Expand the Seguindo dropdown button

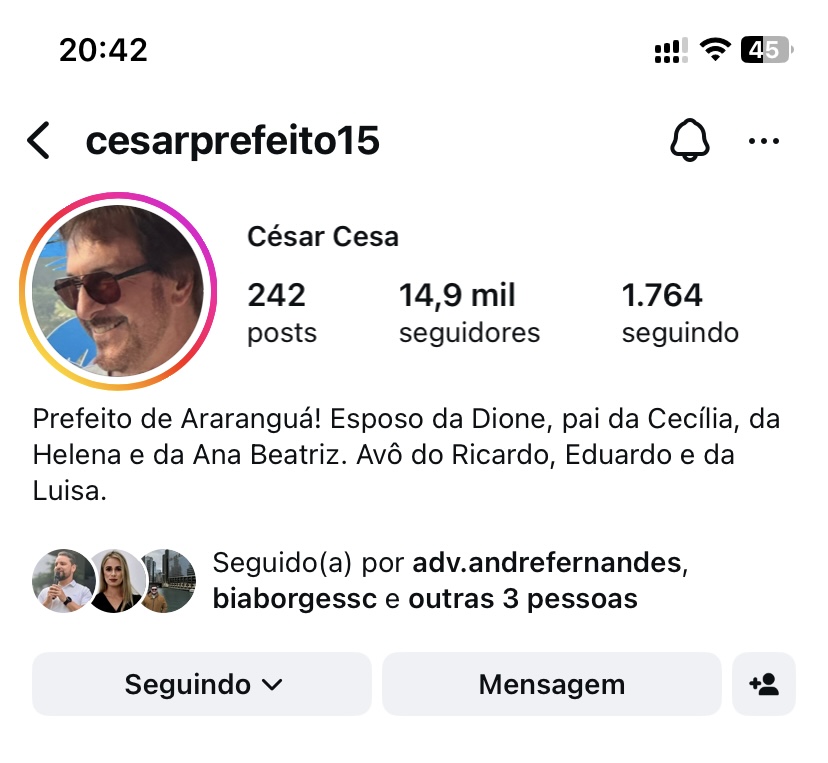point(202,684)
